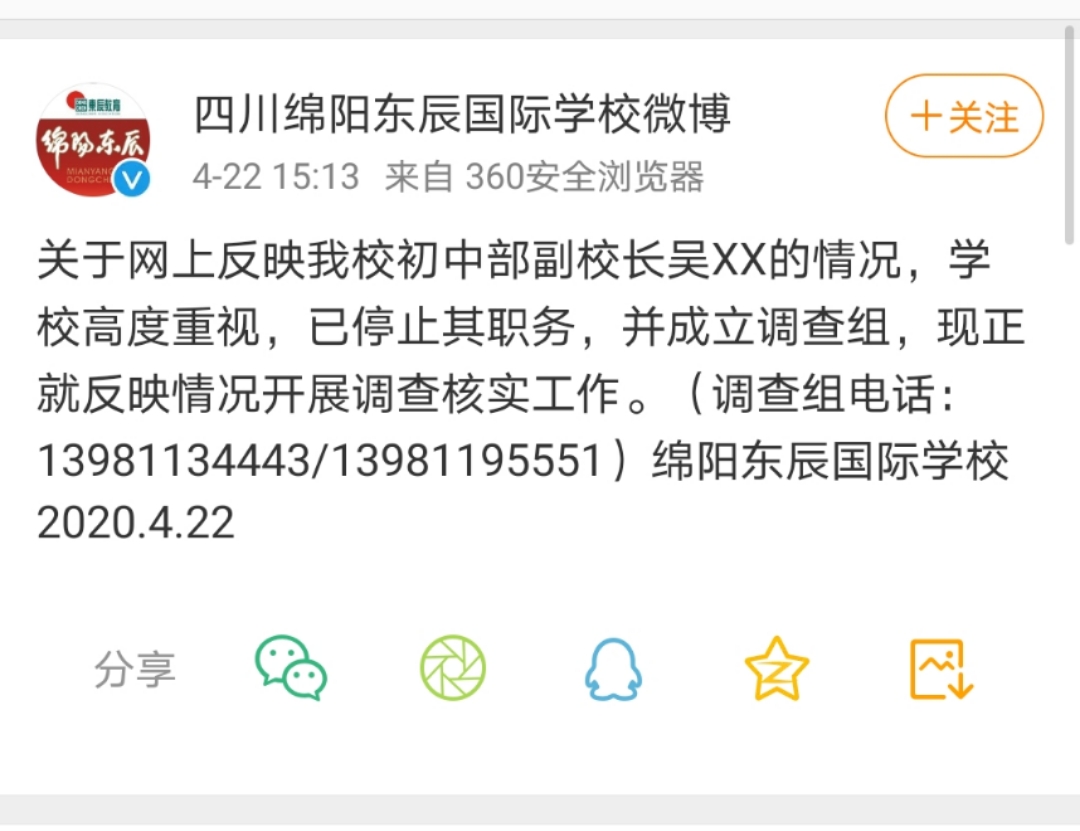The height and width of the screenshot is (831, 1080).
Task: Share the post to WeChat Moments
Action: (452, 667)
